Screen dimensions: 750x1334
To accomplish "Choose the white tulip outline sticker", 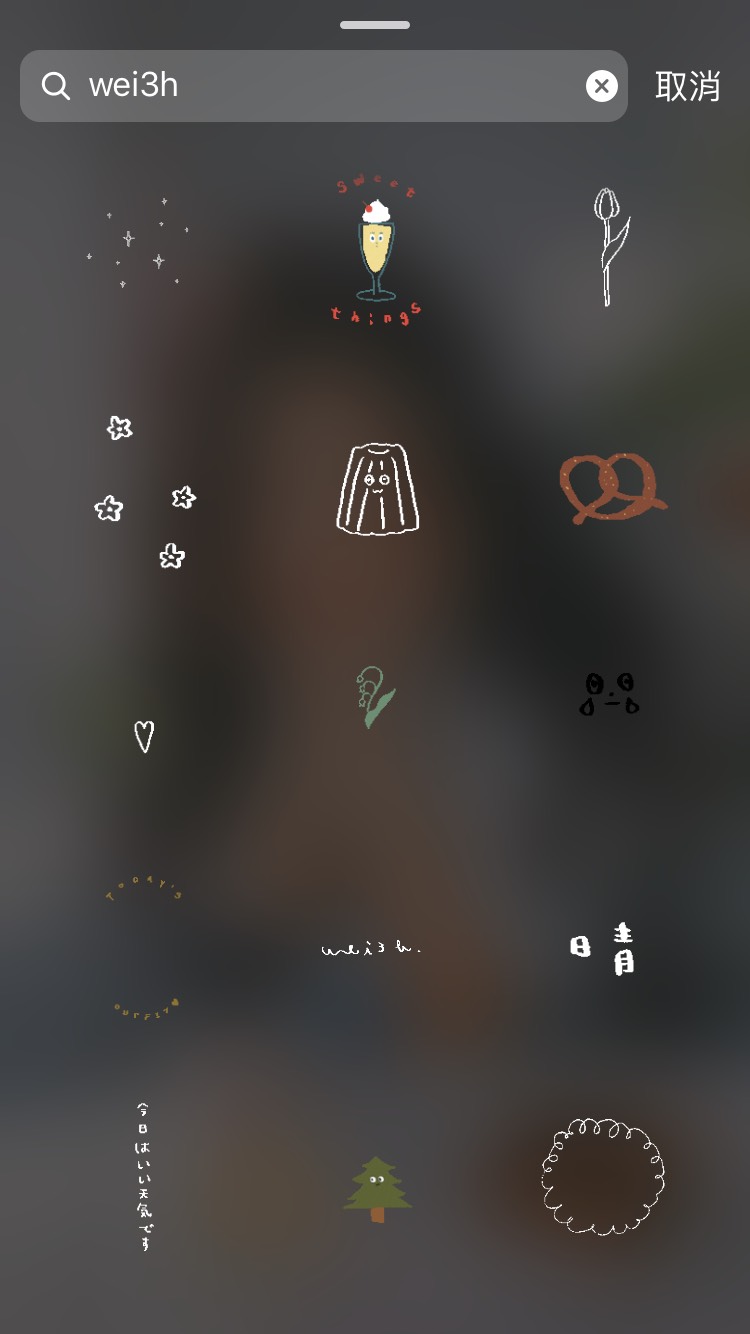I will coord(609,246).
